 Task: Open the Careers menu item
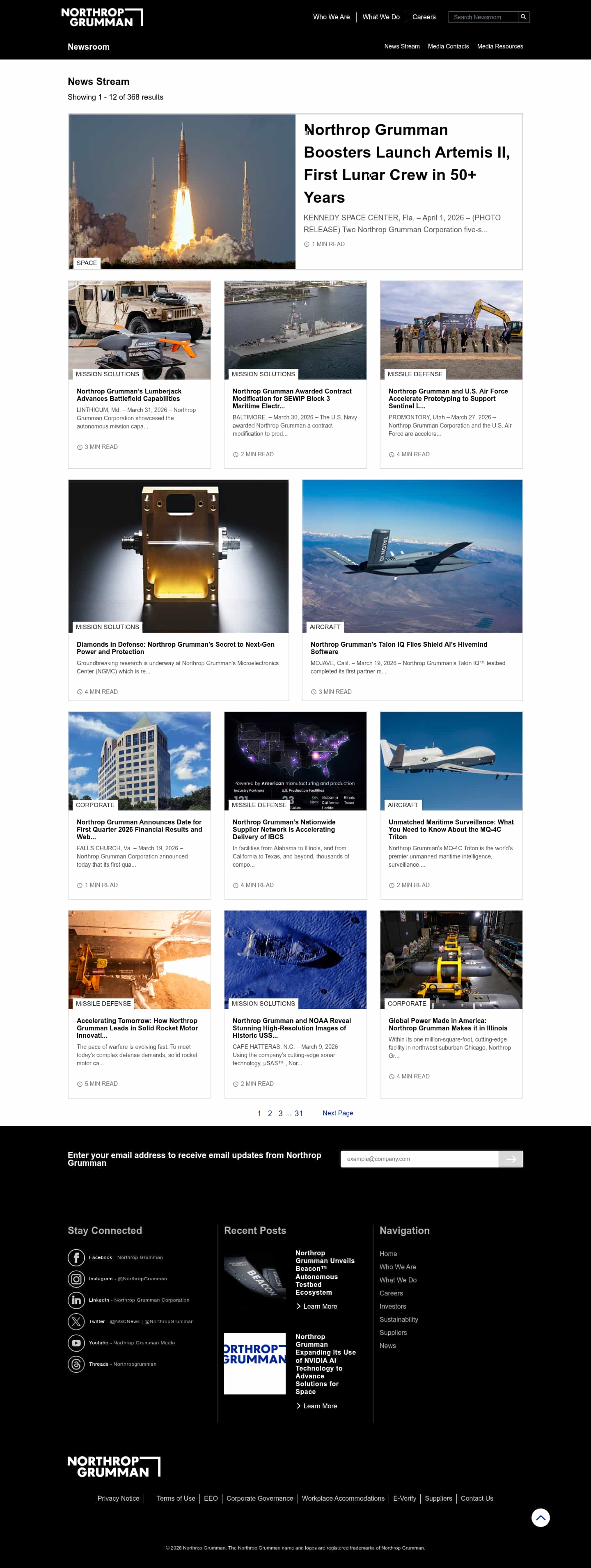point(424,17)
